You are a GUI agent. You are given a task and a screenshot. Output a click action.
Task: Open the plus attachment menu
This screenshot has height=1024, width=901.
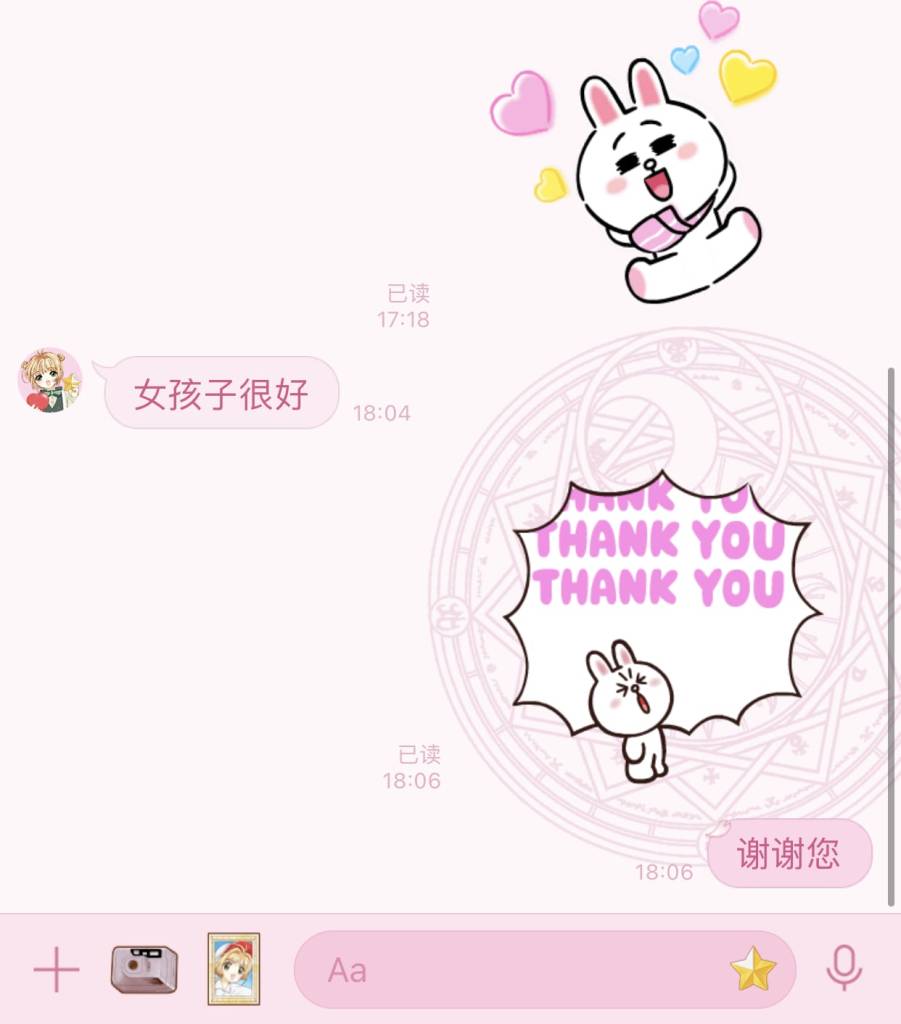56,970
